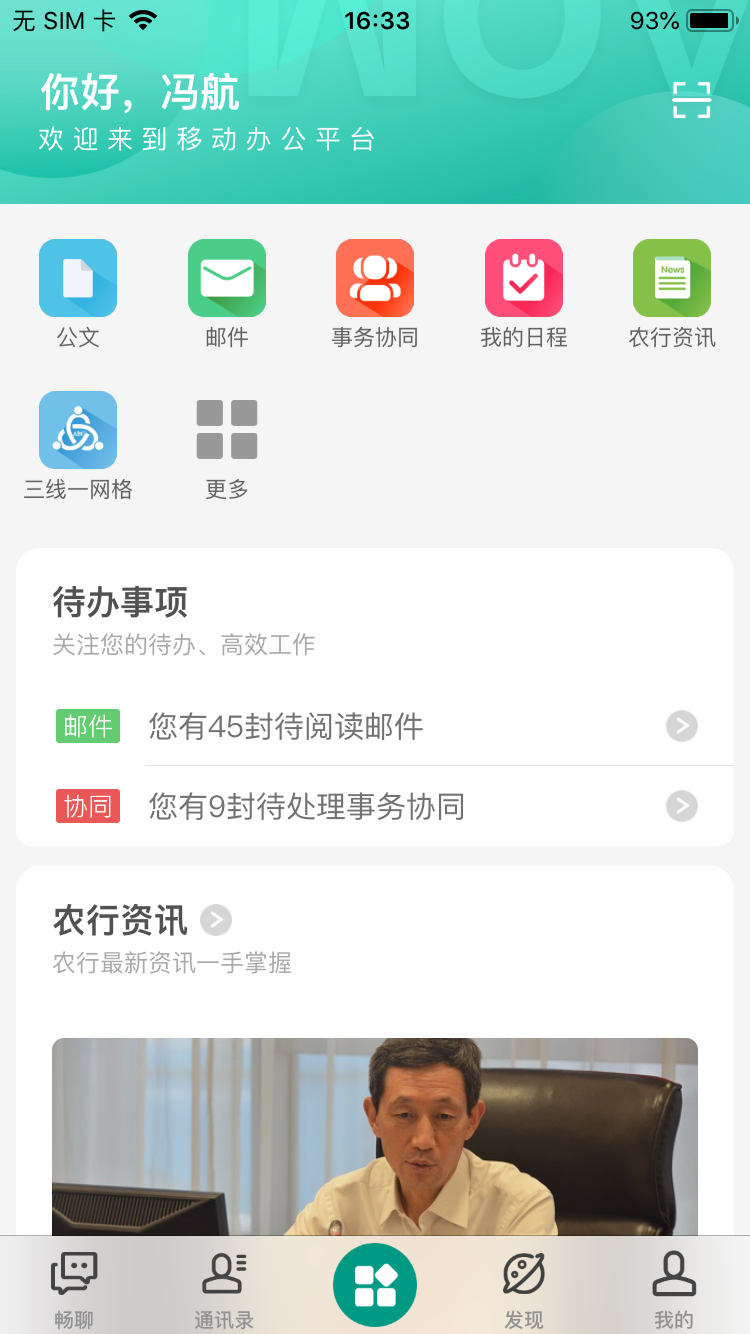Switch to the 发现 tab
This screenshot has height=1334, width=750.
(x=524, y=1289)
